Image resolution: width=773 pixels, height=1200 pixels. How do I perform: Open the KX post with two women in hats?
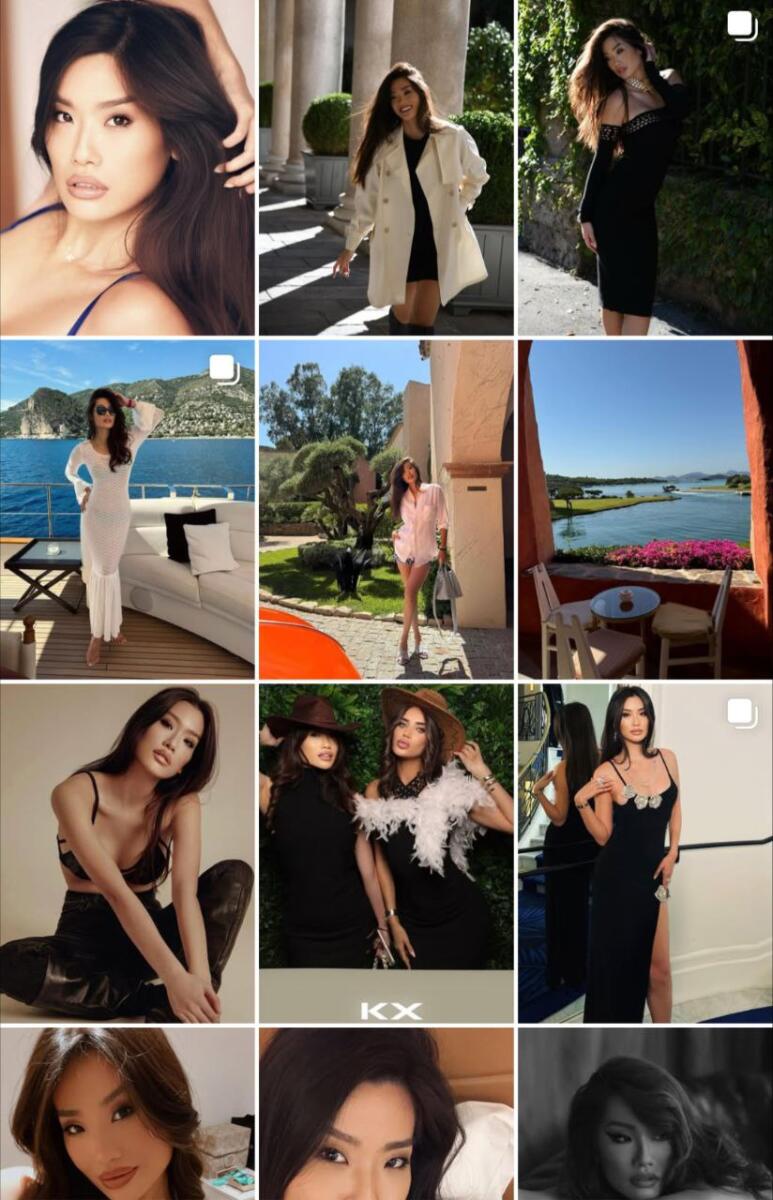(386, 853)
